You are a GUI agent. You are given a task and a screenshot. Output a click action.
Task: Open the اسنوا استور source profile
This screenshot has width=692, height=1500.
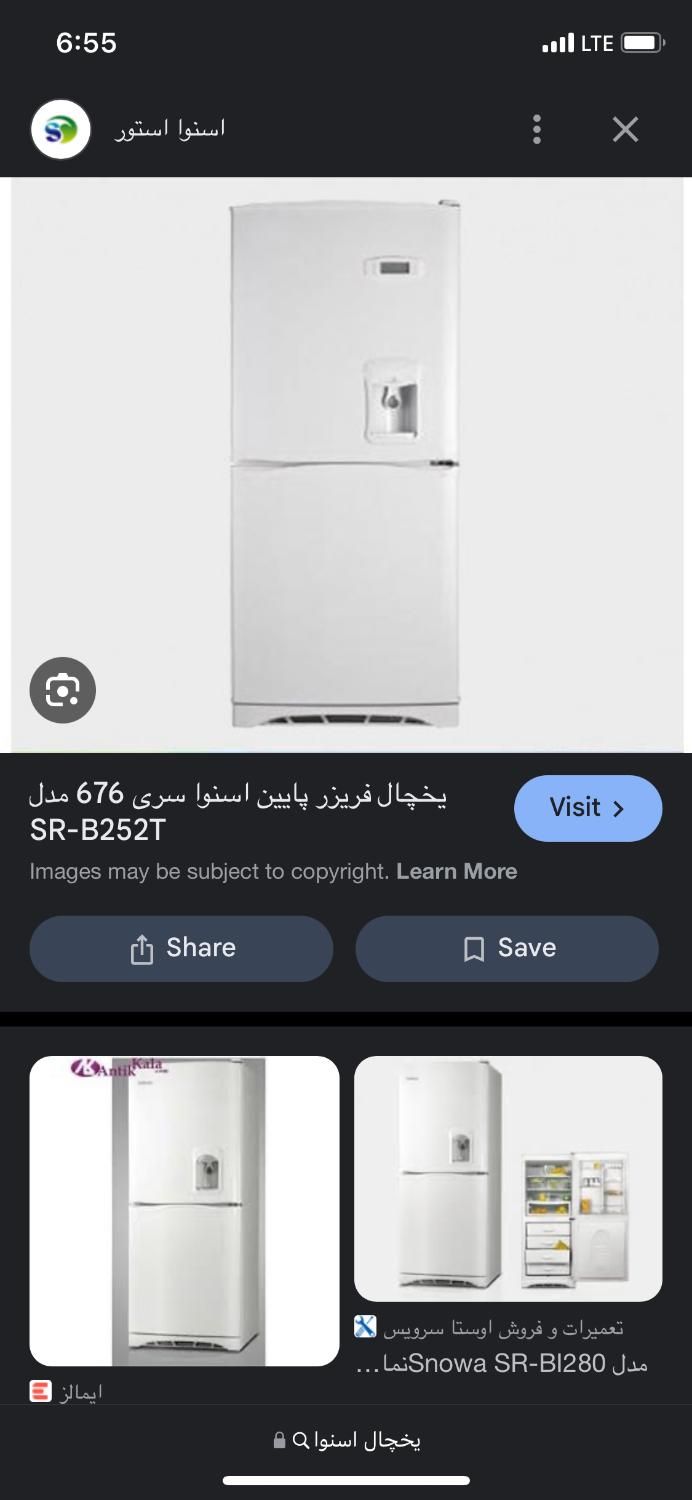130,129
